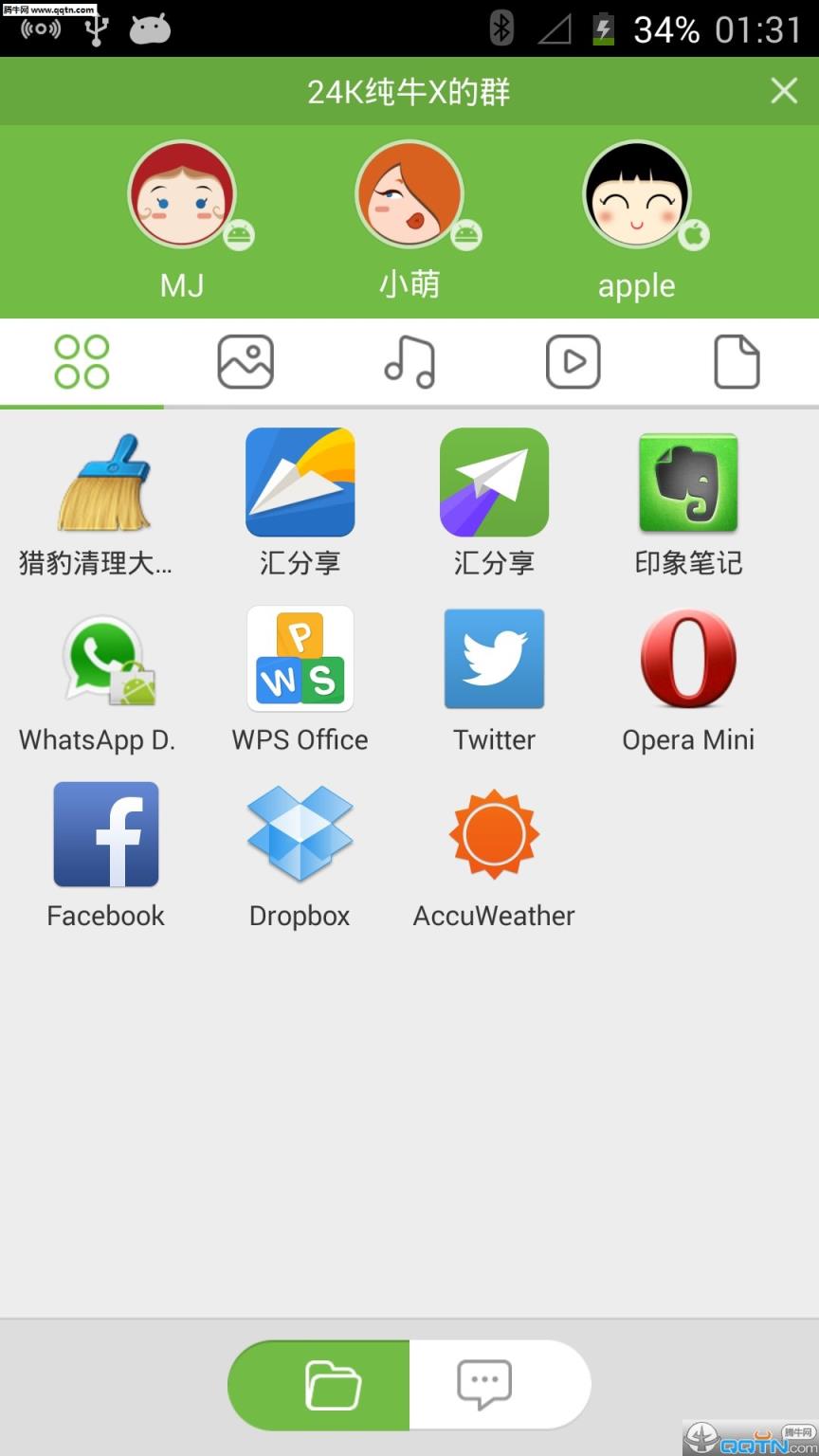Select the Dropbox app icon

point(300,834)
